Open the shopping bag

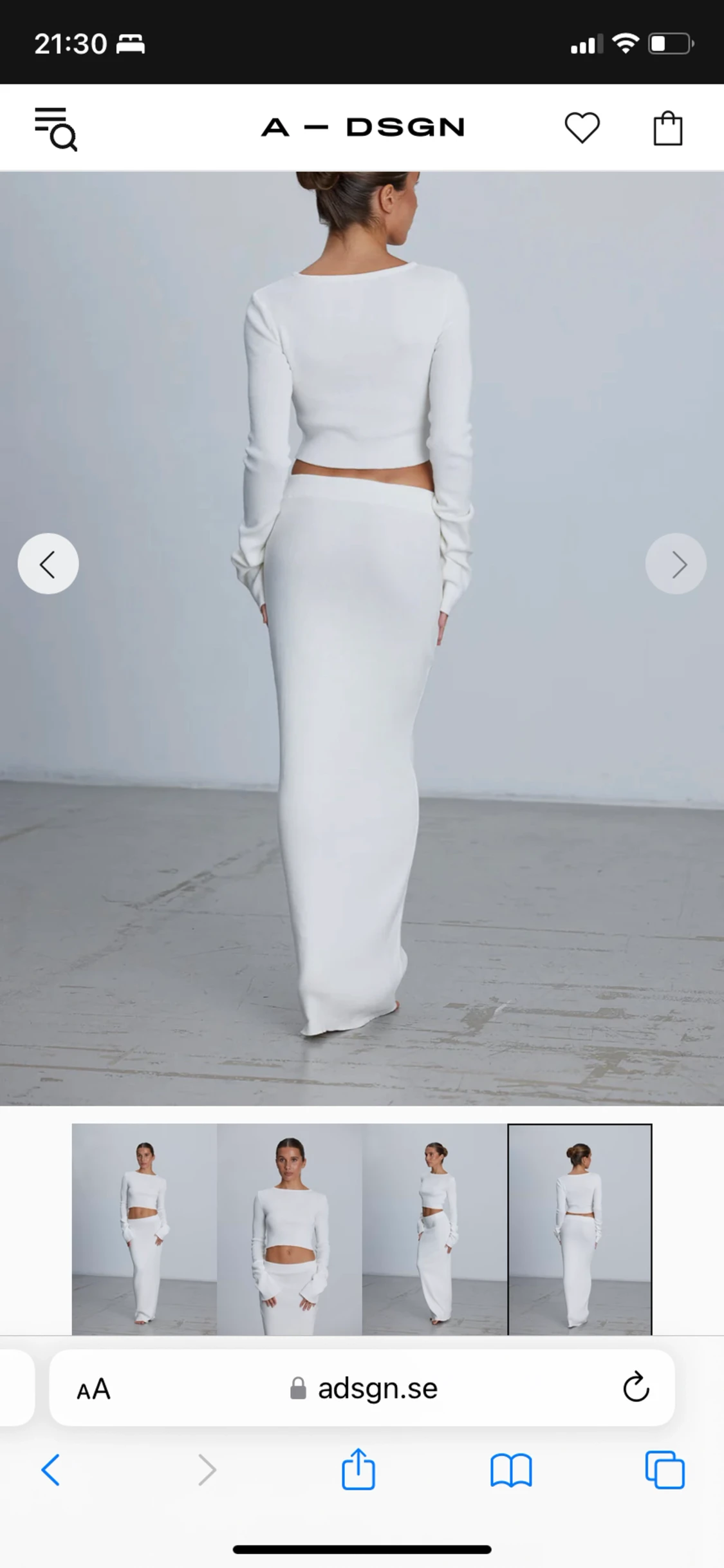[667, 128]
